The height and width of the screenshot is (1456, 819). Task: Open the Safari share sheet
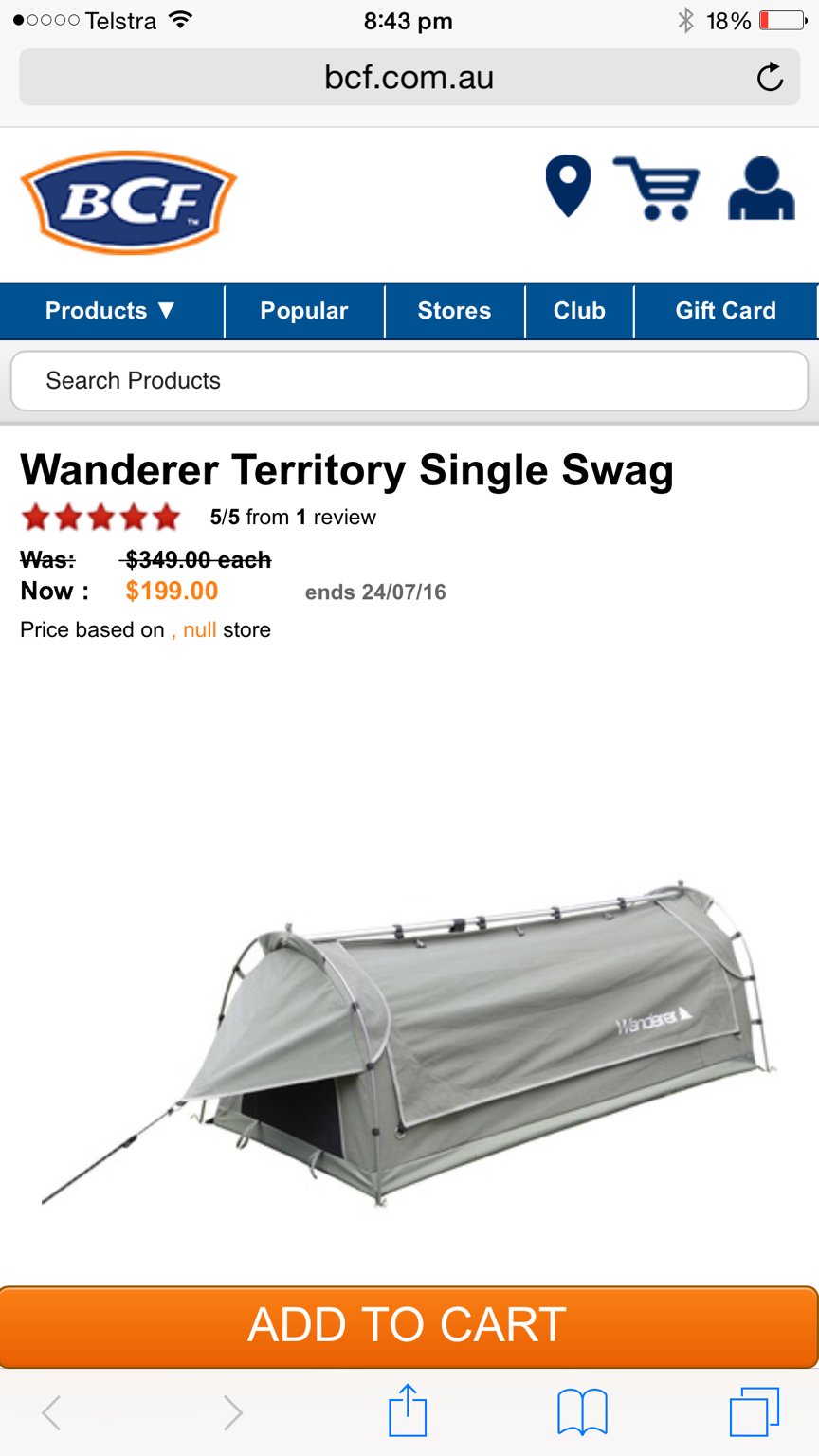(409, 1410)
